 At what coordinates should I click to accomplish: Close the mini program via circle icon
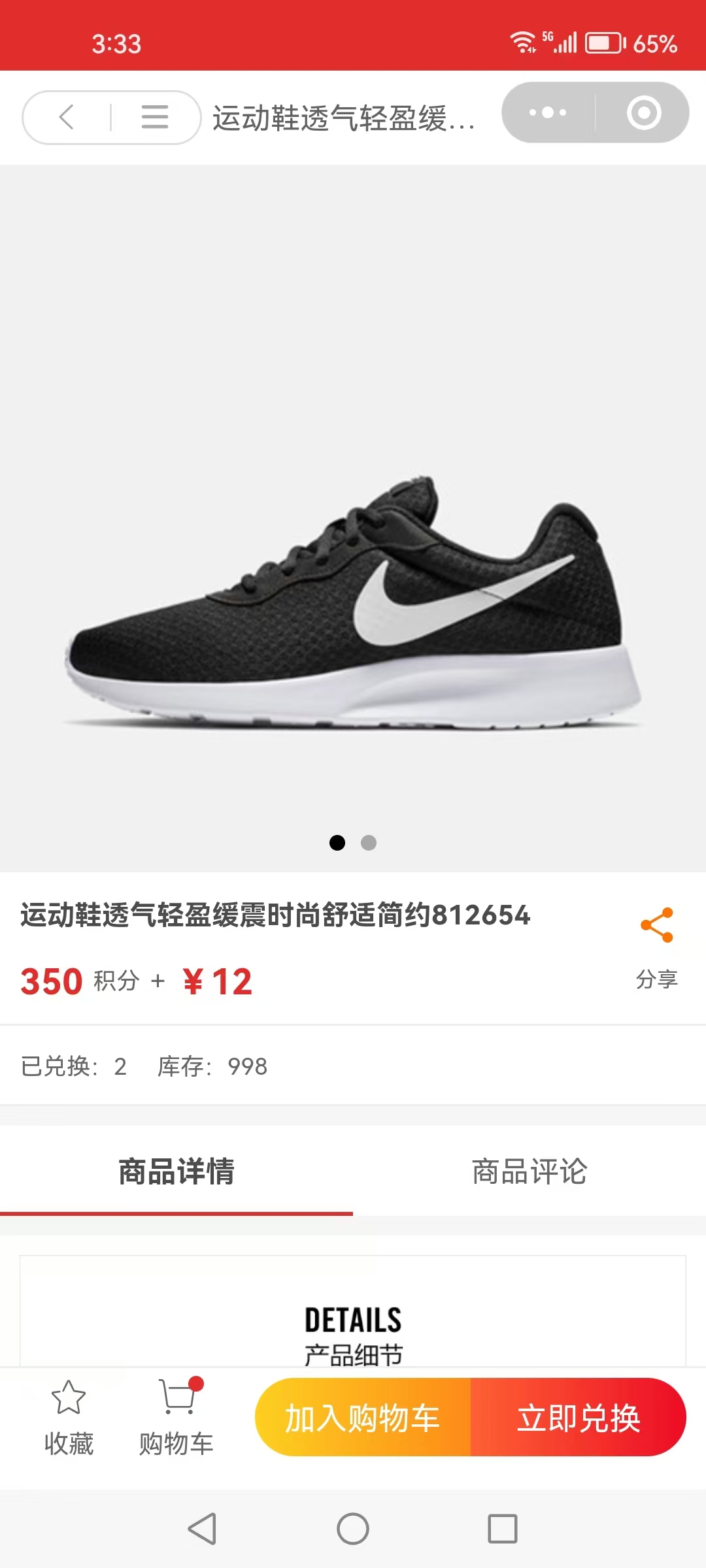pyautogui.click(x=644, y=112)
